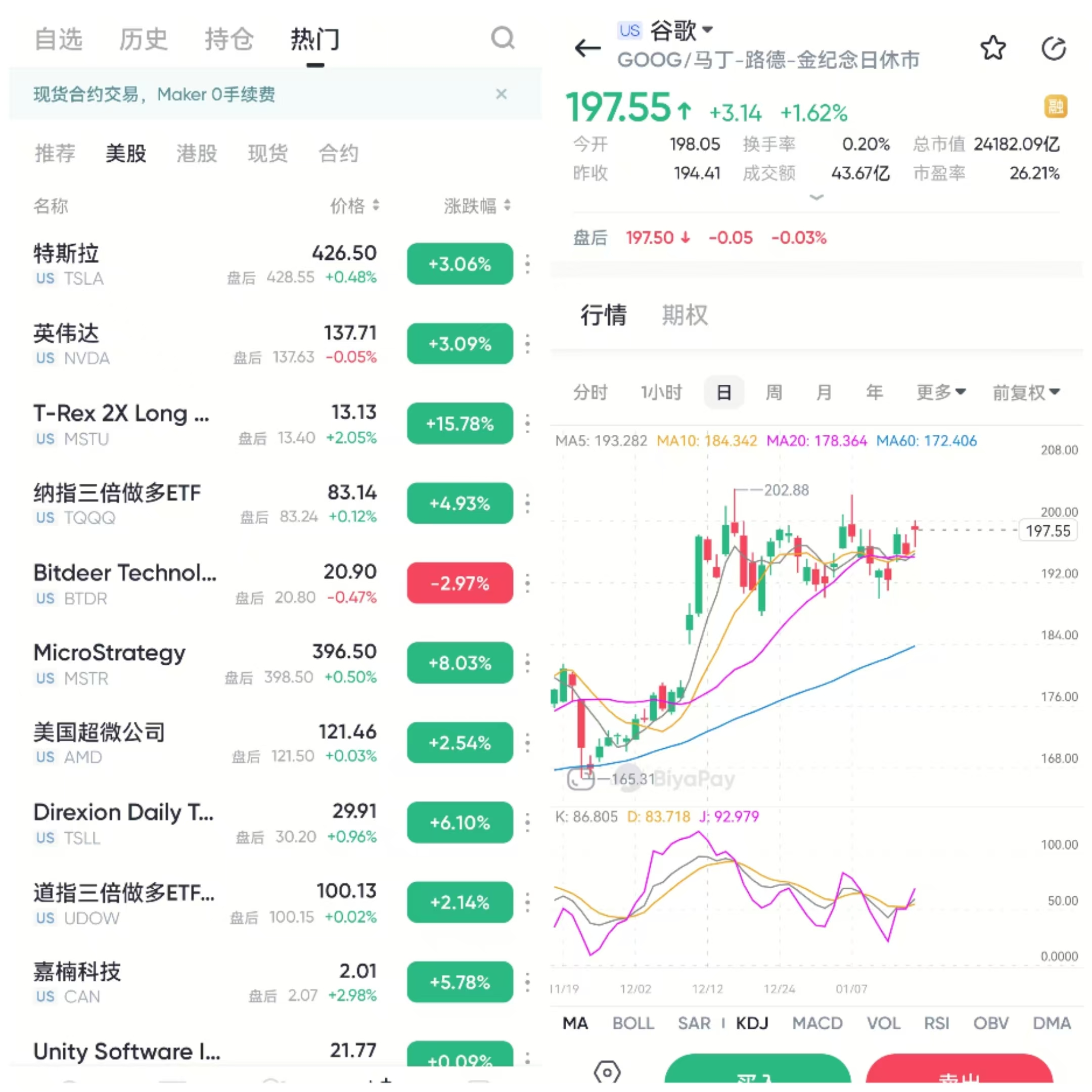This screenshot has height=1092, width=1092.
Task: Open the 特斯拉 TSLA stock row
Action: pos(169,264)
